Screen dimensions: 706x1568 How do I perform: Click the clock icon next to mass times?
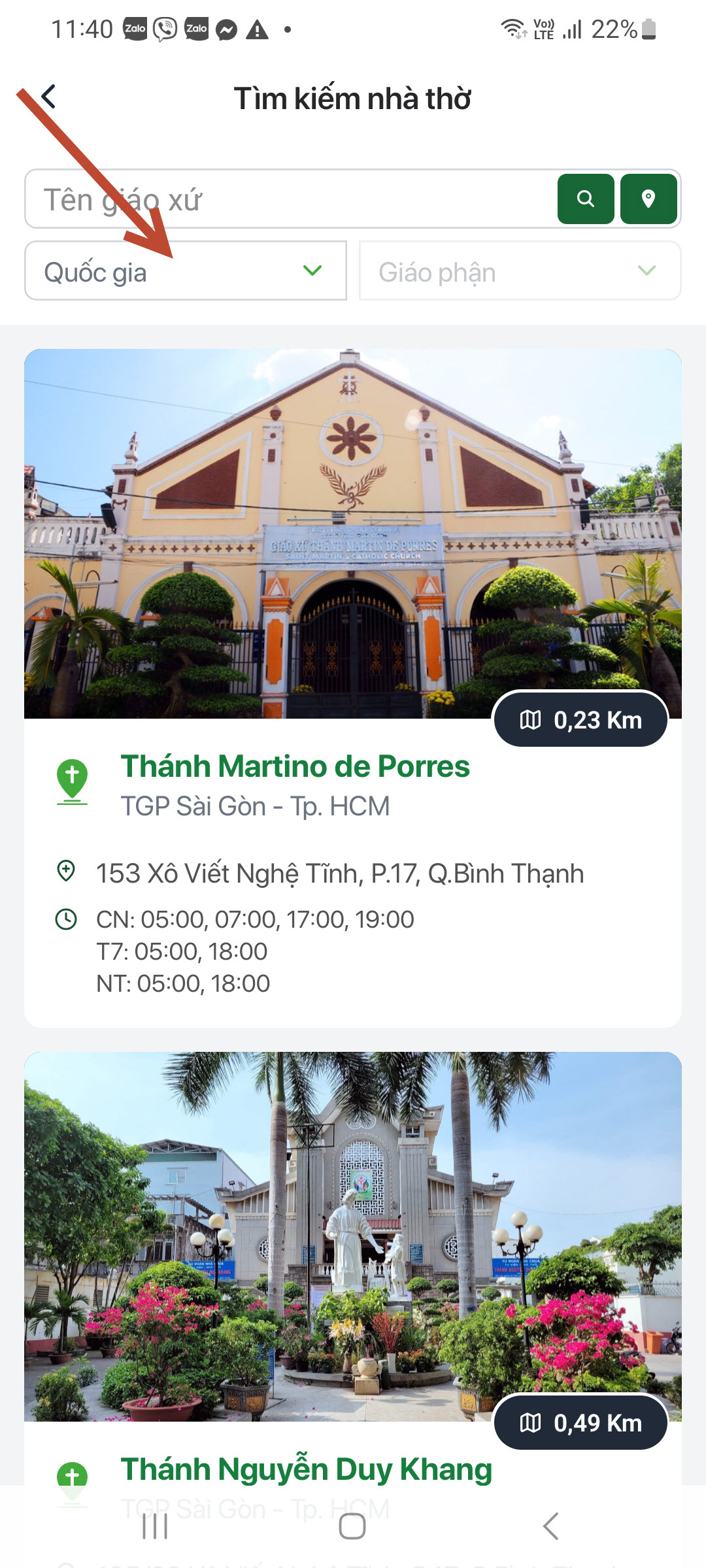pos(65,919)
